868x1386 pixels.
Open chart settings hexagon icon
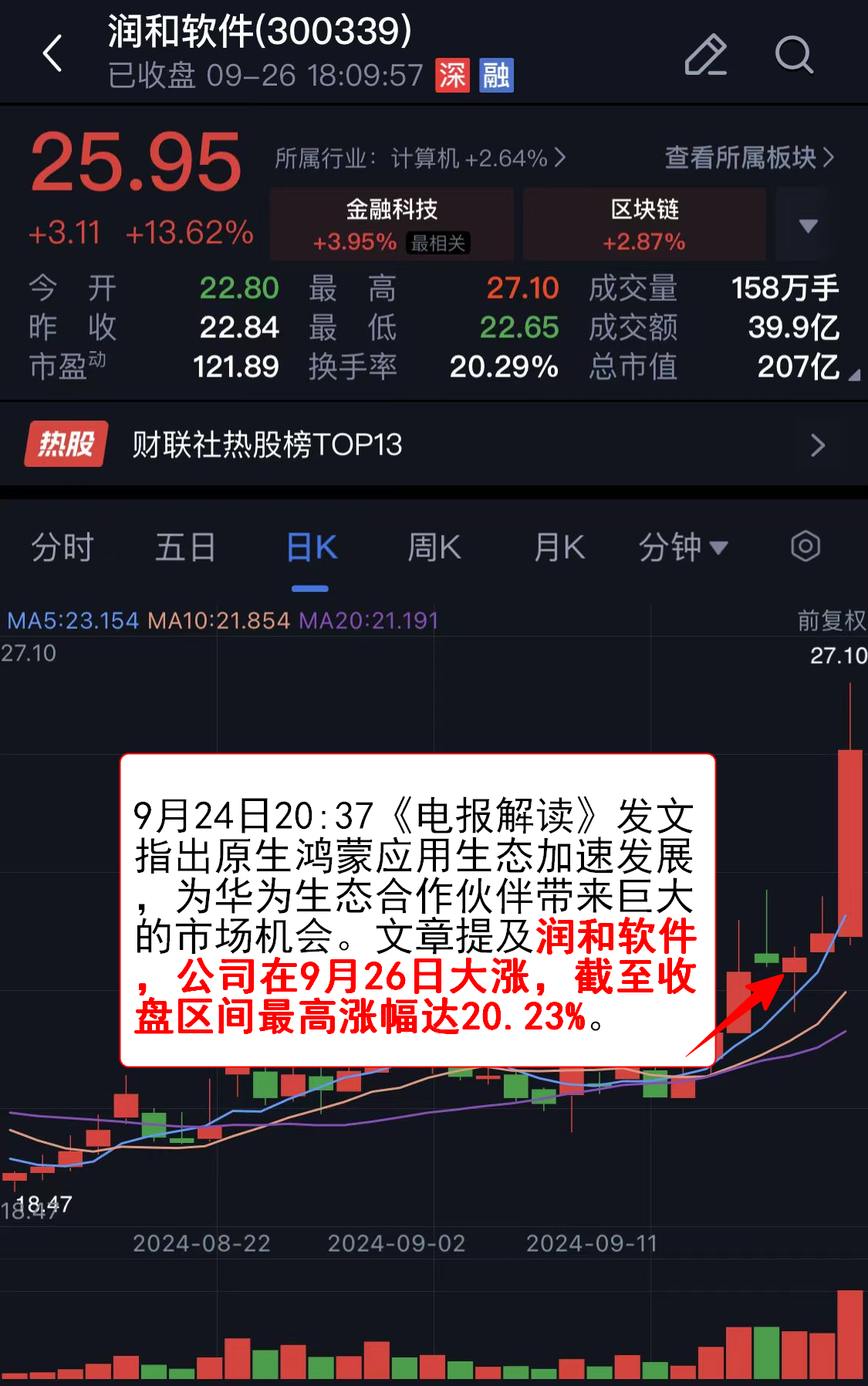[x=806, y=546]
